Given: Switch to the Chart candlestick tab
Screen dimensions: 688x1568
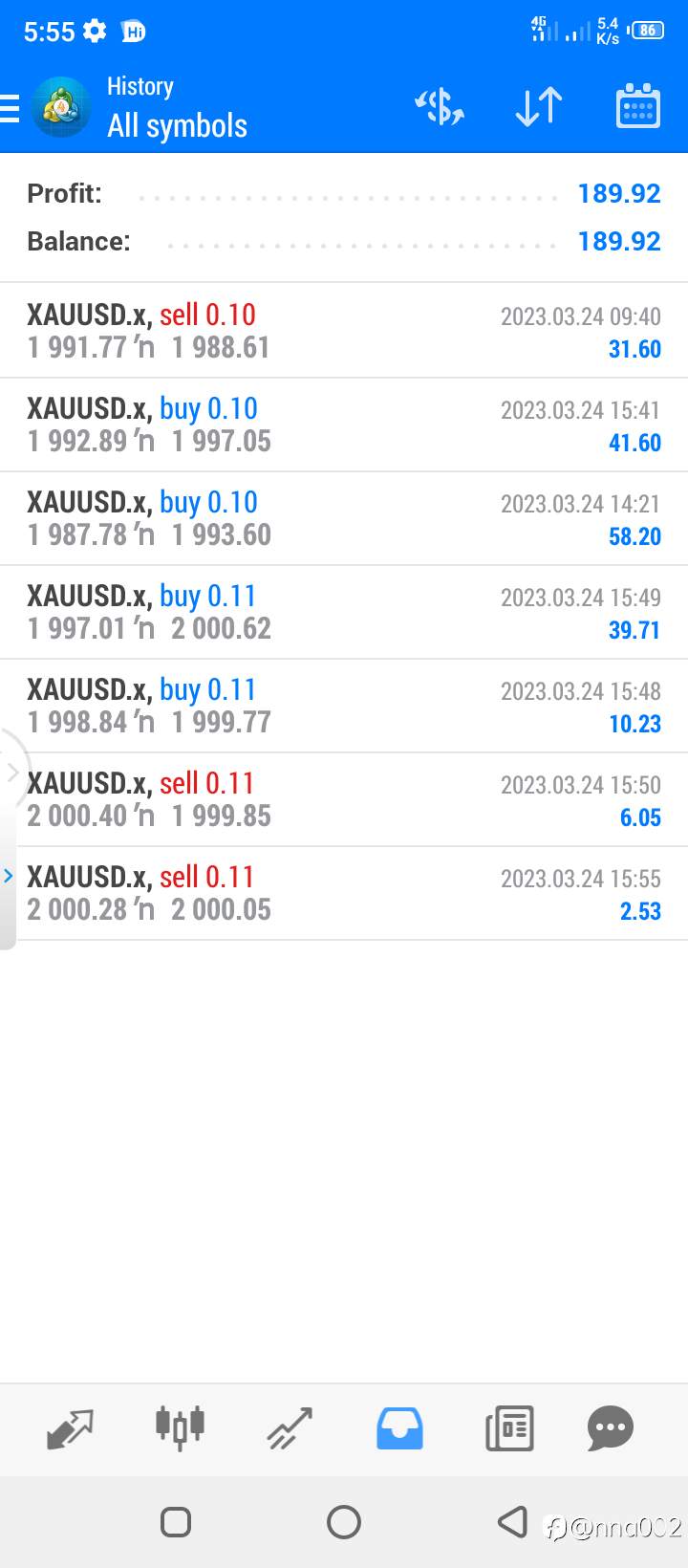Looking at the screenshot, I should pos(180,1429).
